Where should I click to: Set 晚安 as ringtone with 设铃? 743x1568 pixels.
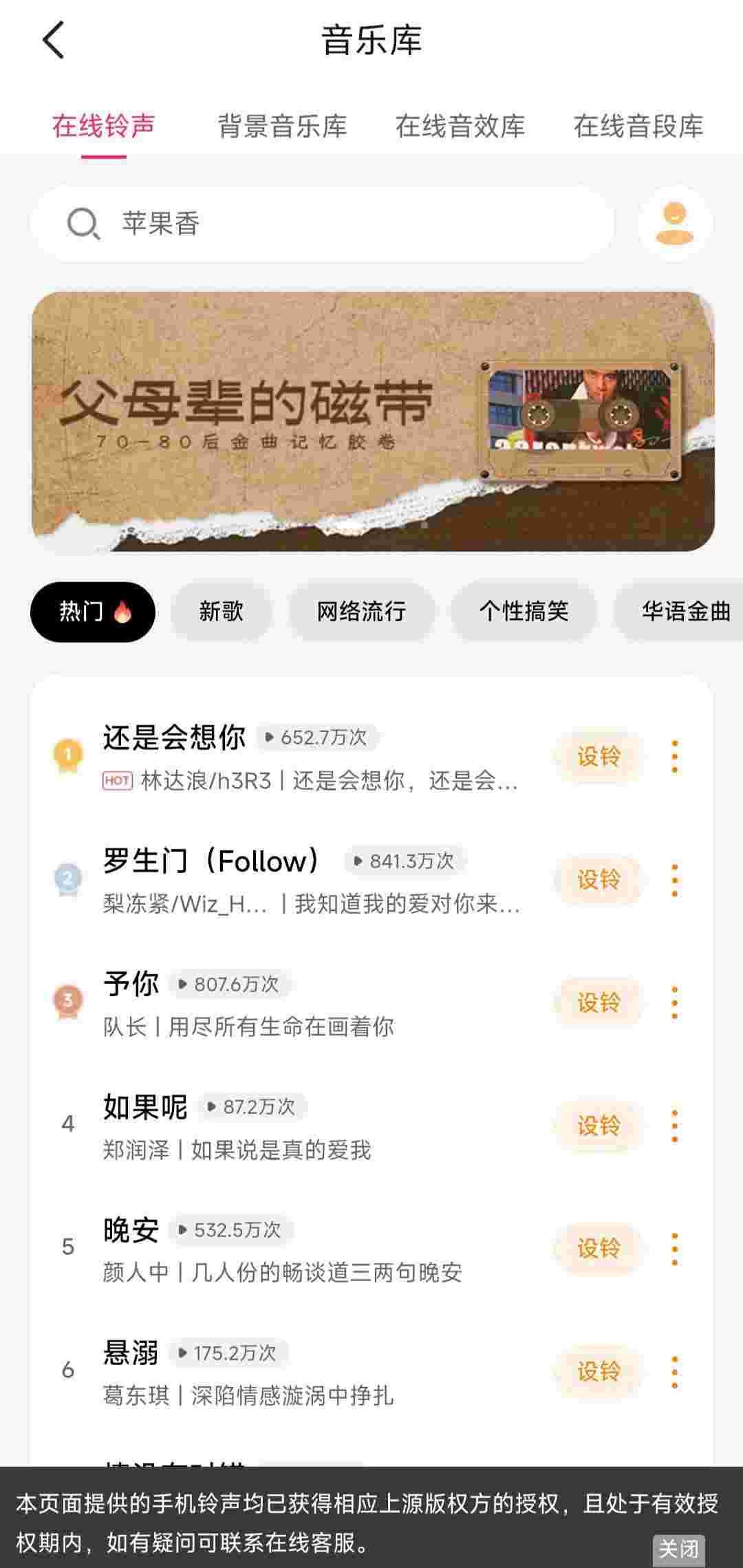[599, 1249]
